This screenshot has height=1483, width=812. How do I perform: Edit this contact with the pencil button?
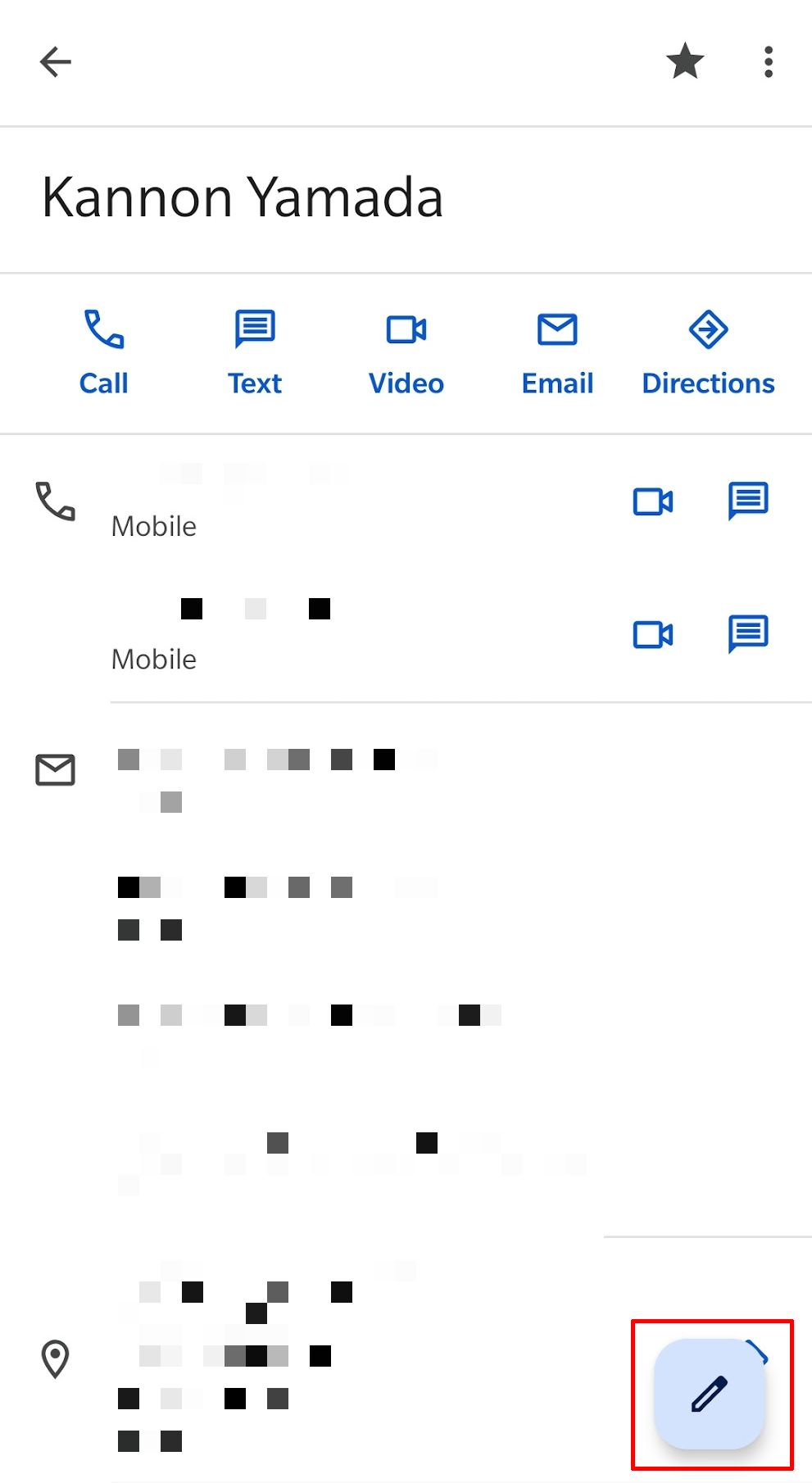coord(710,1394)
